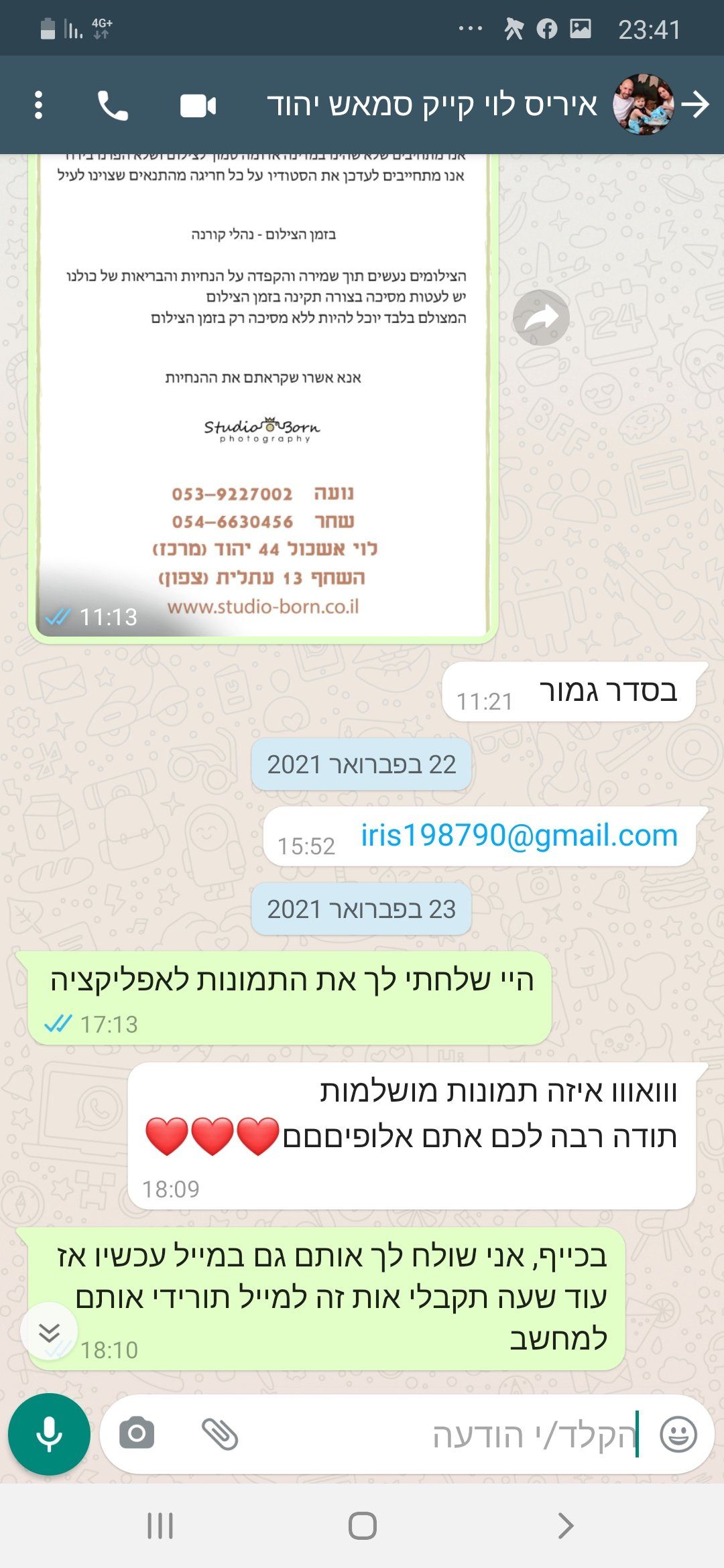This screenshot has height=1568, width=724.
Task: Open the three-dot overflow menu
Action: pyautogui.click(x=38, y=105)
